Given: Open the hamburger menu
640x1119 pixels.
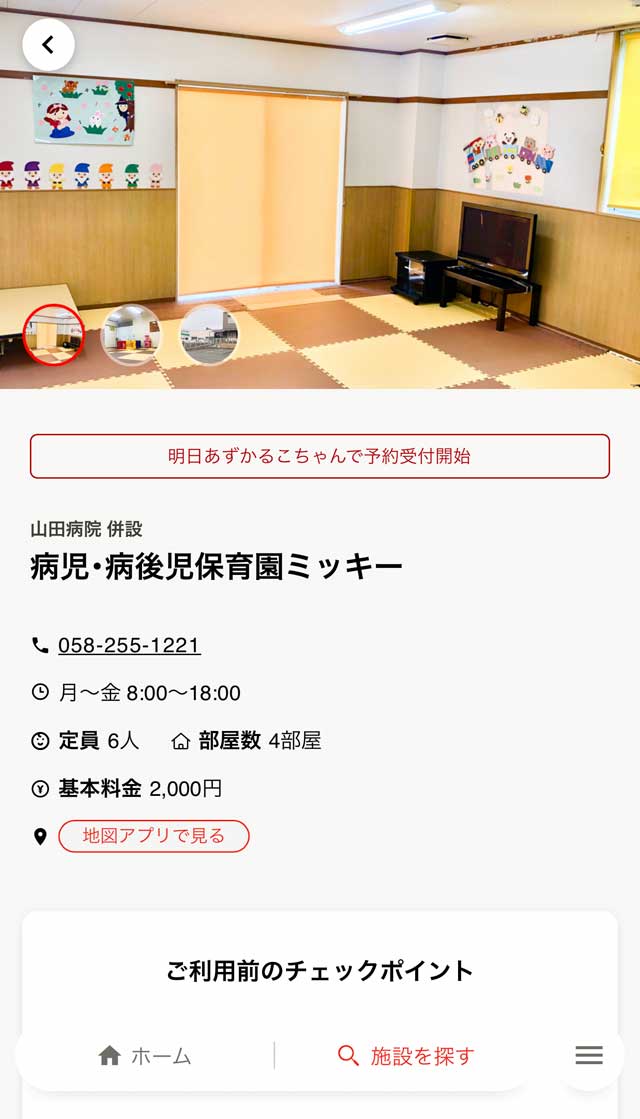Looking at the screenshot, I should click(589, 1055).
